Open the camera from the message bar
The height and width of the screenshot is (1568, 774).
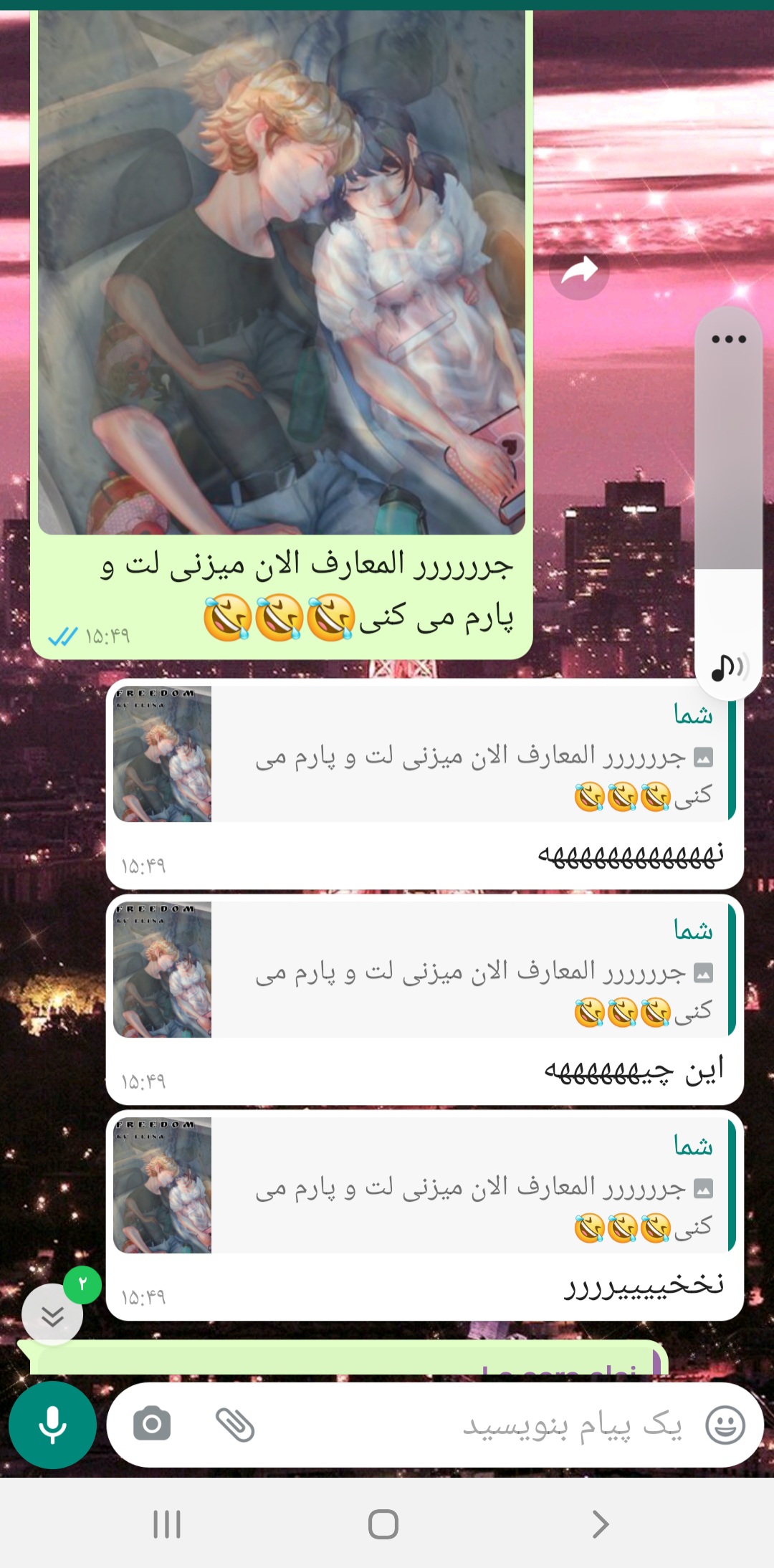[x=152, y=1424]
